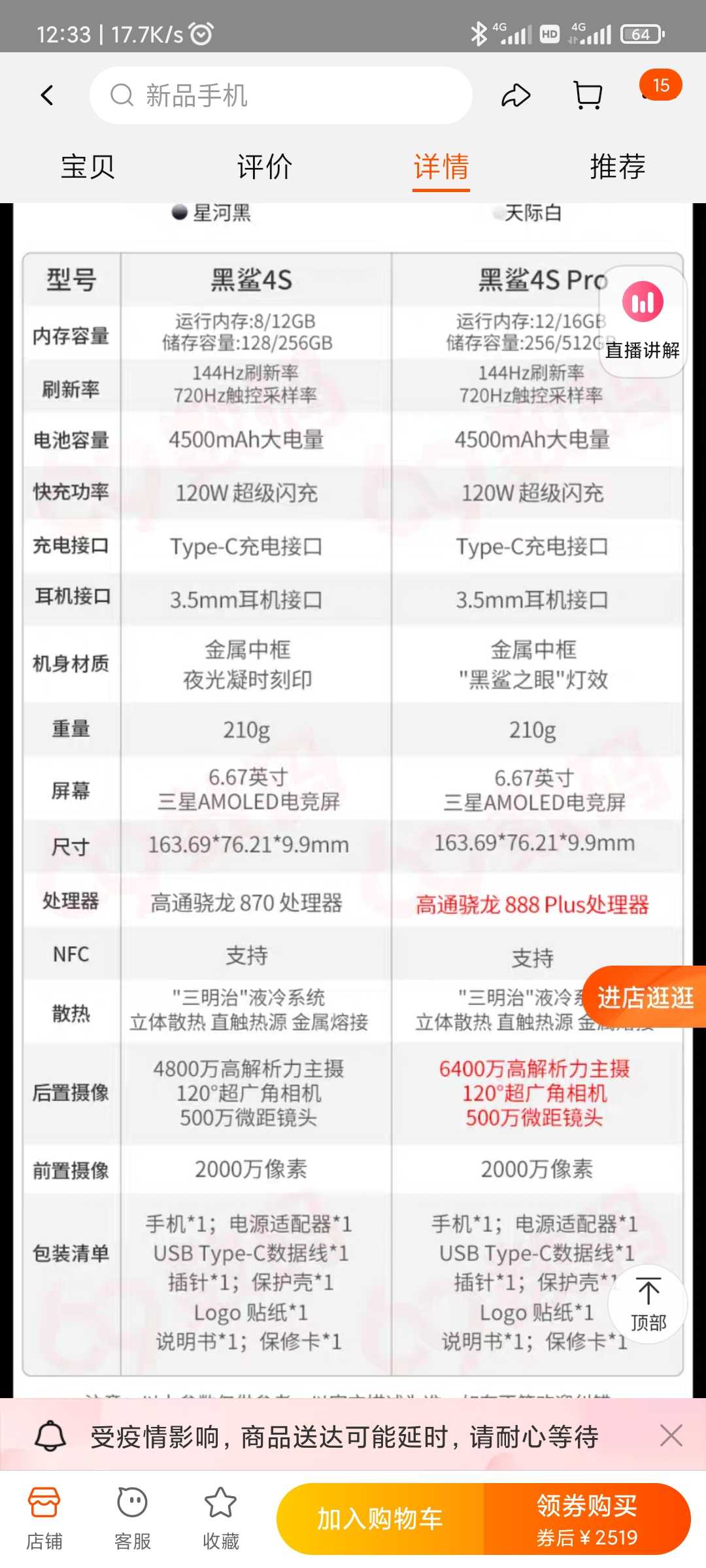Viewport: 706px width, 1568px height.
Task: Contact 客服 customer service
Action: (x=133, y=1518)
